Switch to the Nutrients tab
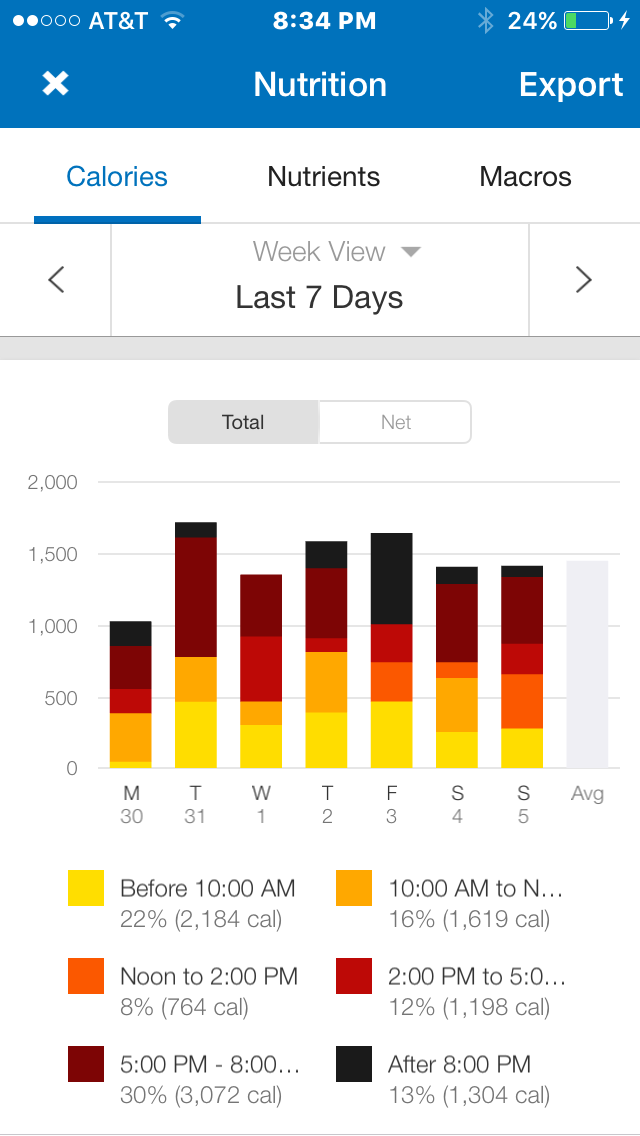640x1136 pixels. [x=323, y=178]
